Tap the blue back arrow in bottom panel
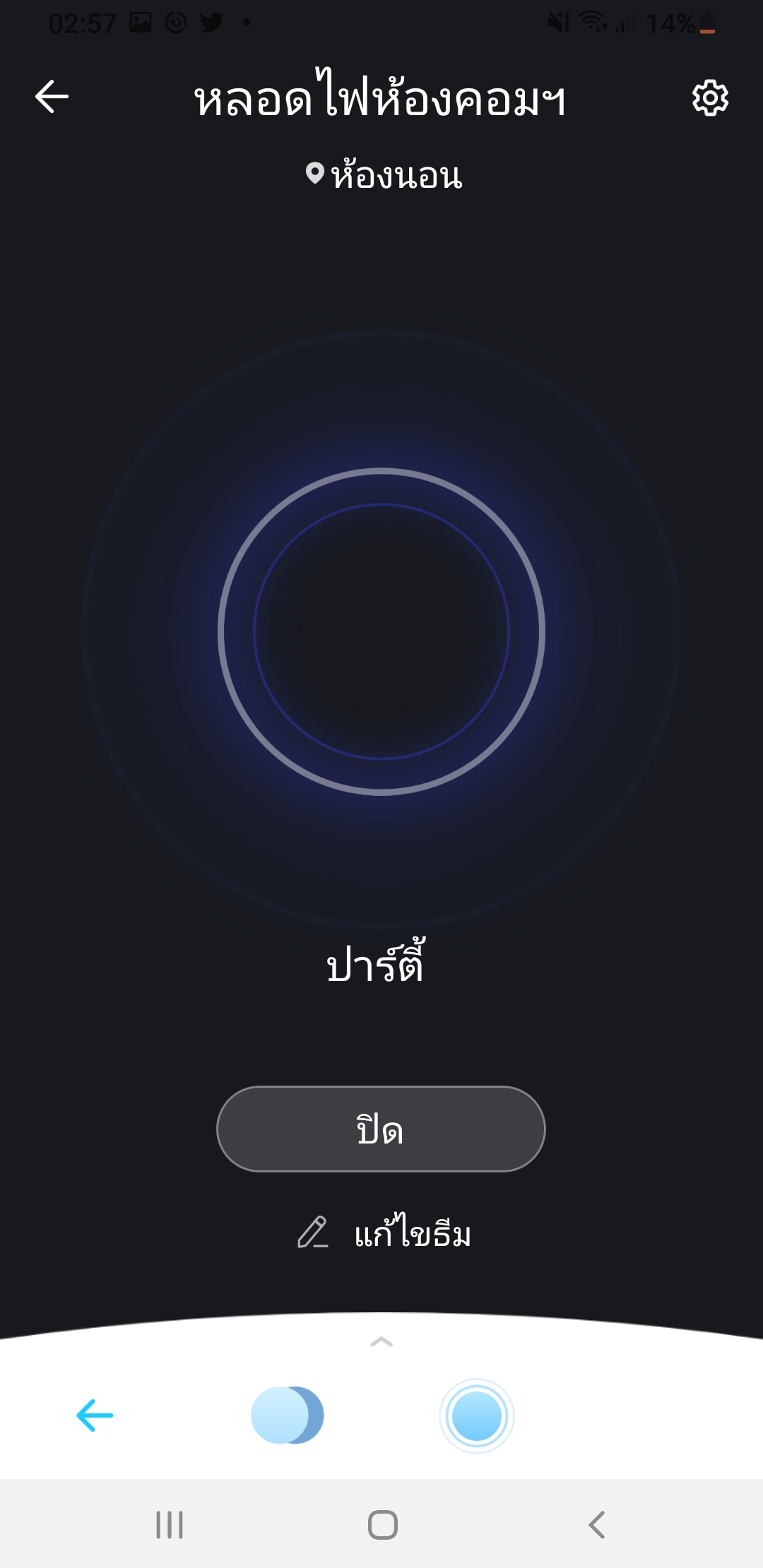The image size is (763, 1568). tap(95, 1415)
